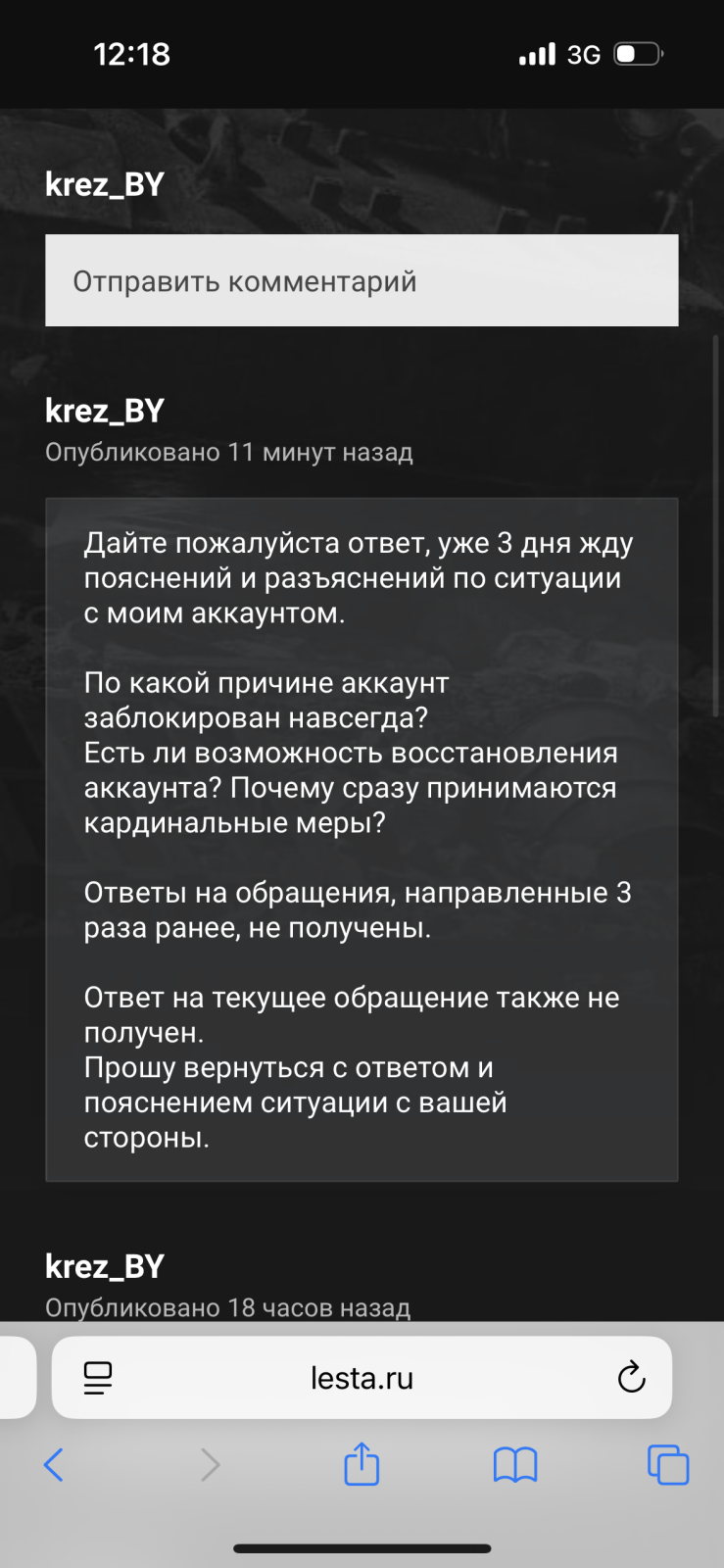
Task: Share this page via share icon
Action: click(x=362, y=1464)
